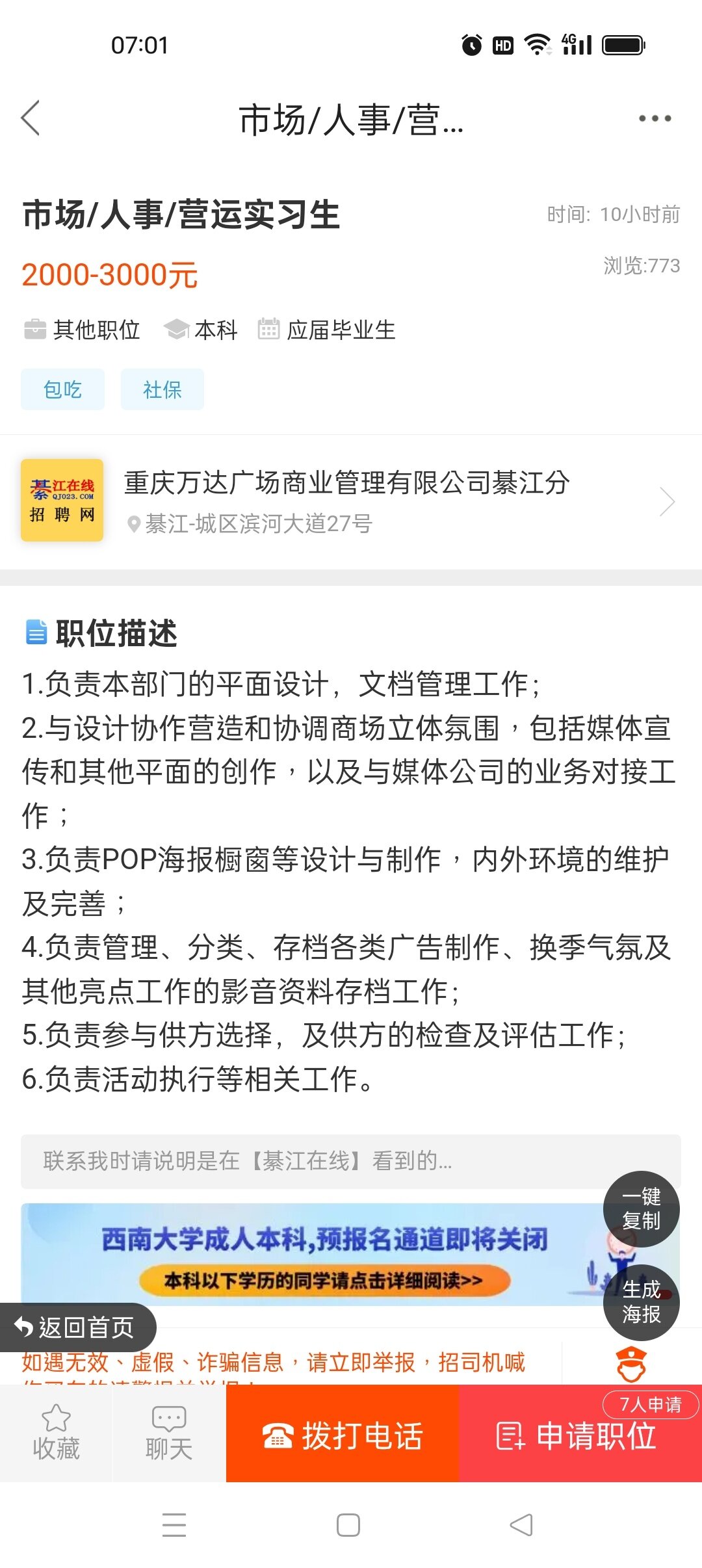Start a chat via 聊天
Image resolution: width=702 pixels, height=1568 pixels.
[x=169, y=1433]
